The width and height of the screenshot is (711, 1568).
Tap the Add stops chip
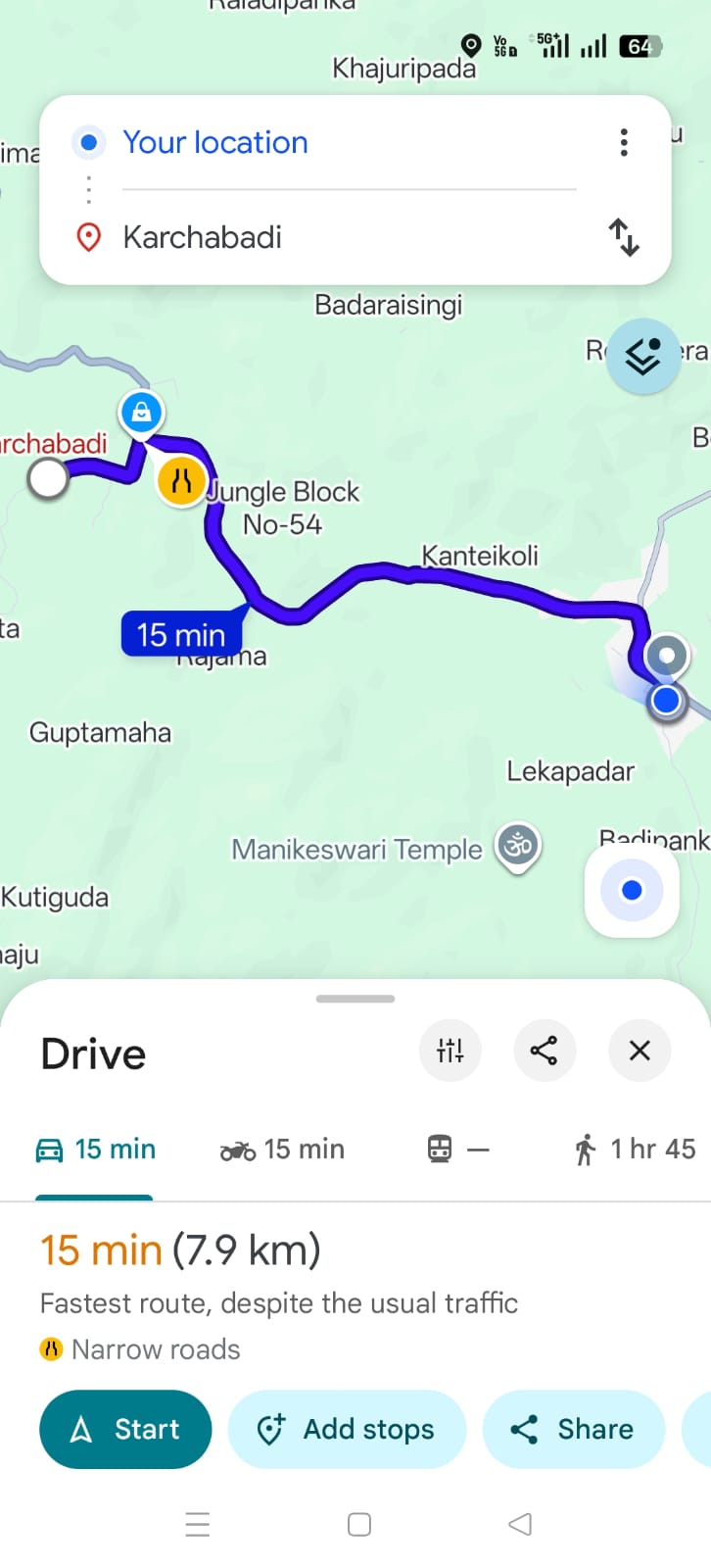pos(347,1429)
